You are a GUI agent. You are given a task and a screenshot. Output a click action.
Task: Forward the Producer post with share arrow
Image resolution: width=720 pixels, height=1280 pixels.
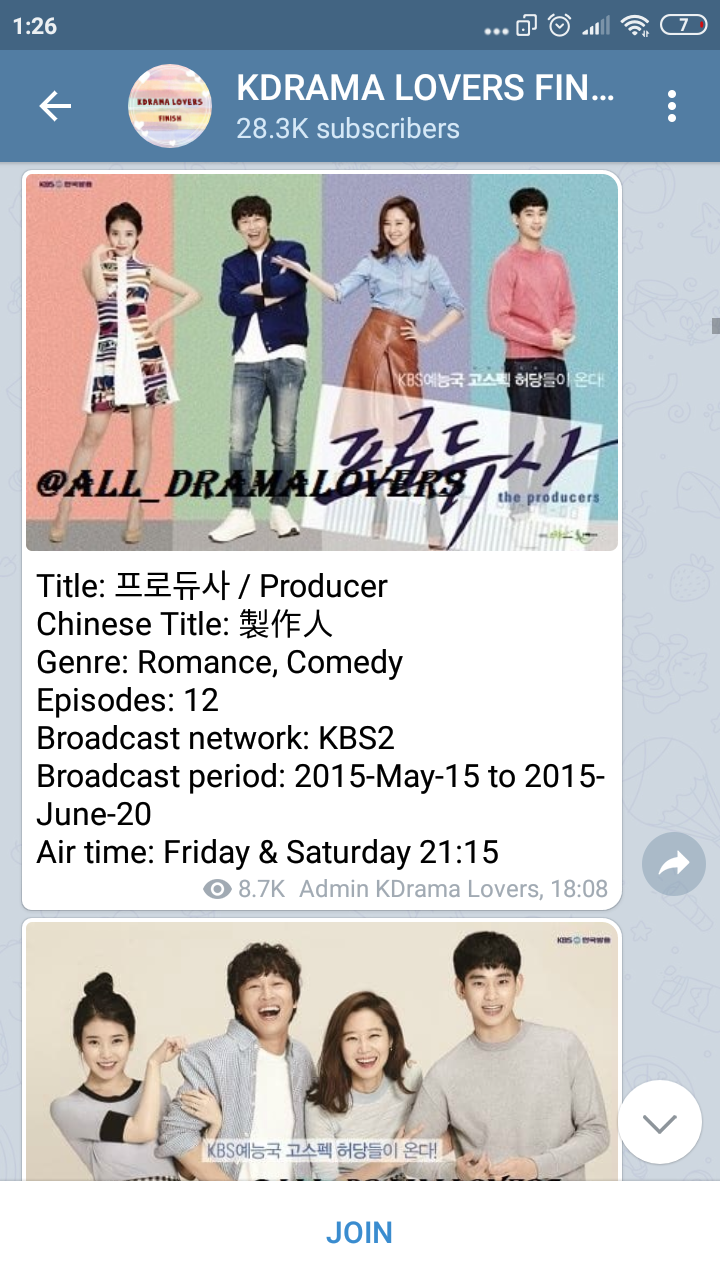(x=674, y=863)
